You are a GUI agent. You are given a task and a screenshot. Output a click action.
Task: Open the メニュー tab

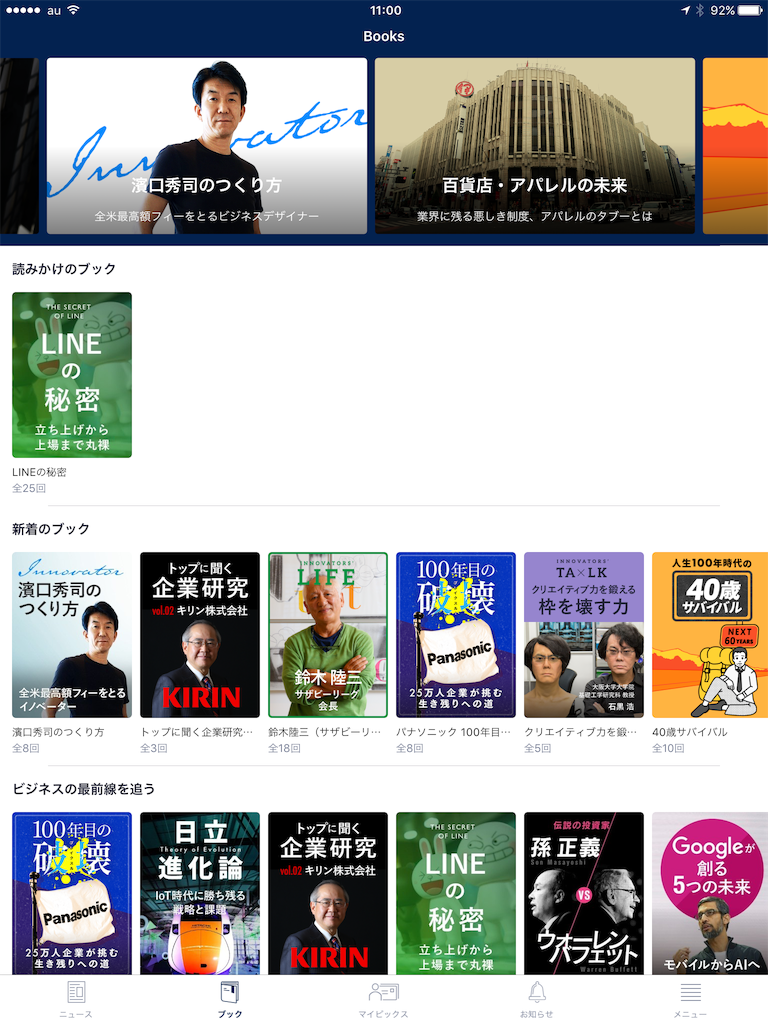click(690, 999)
